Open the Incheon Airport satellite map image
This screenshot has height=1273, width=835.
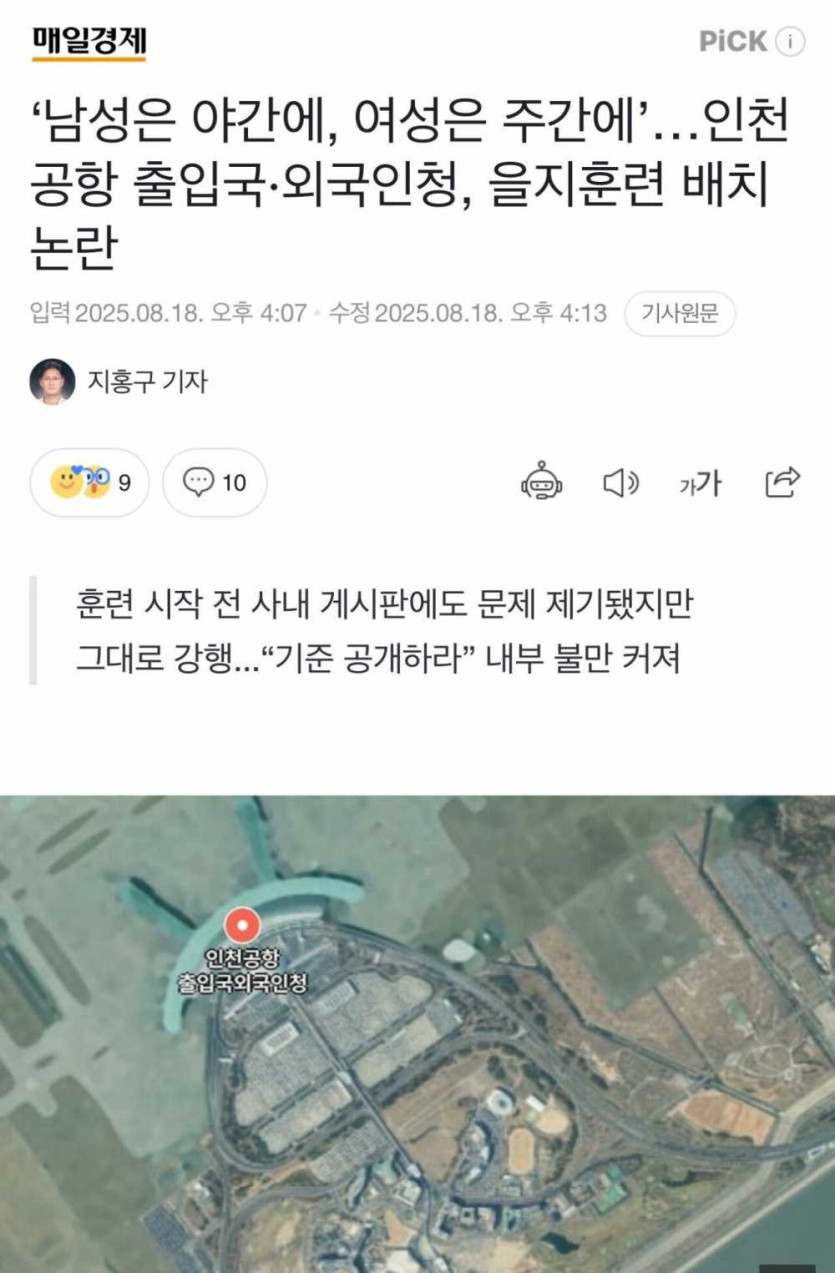point(417,1033)
